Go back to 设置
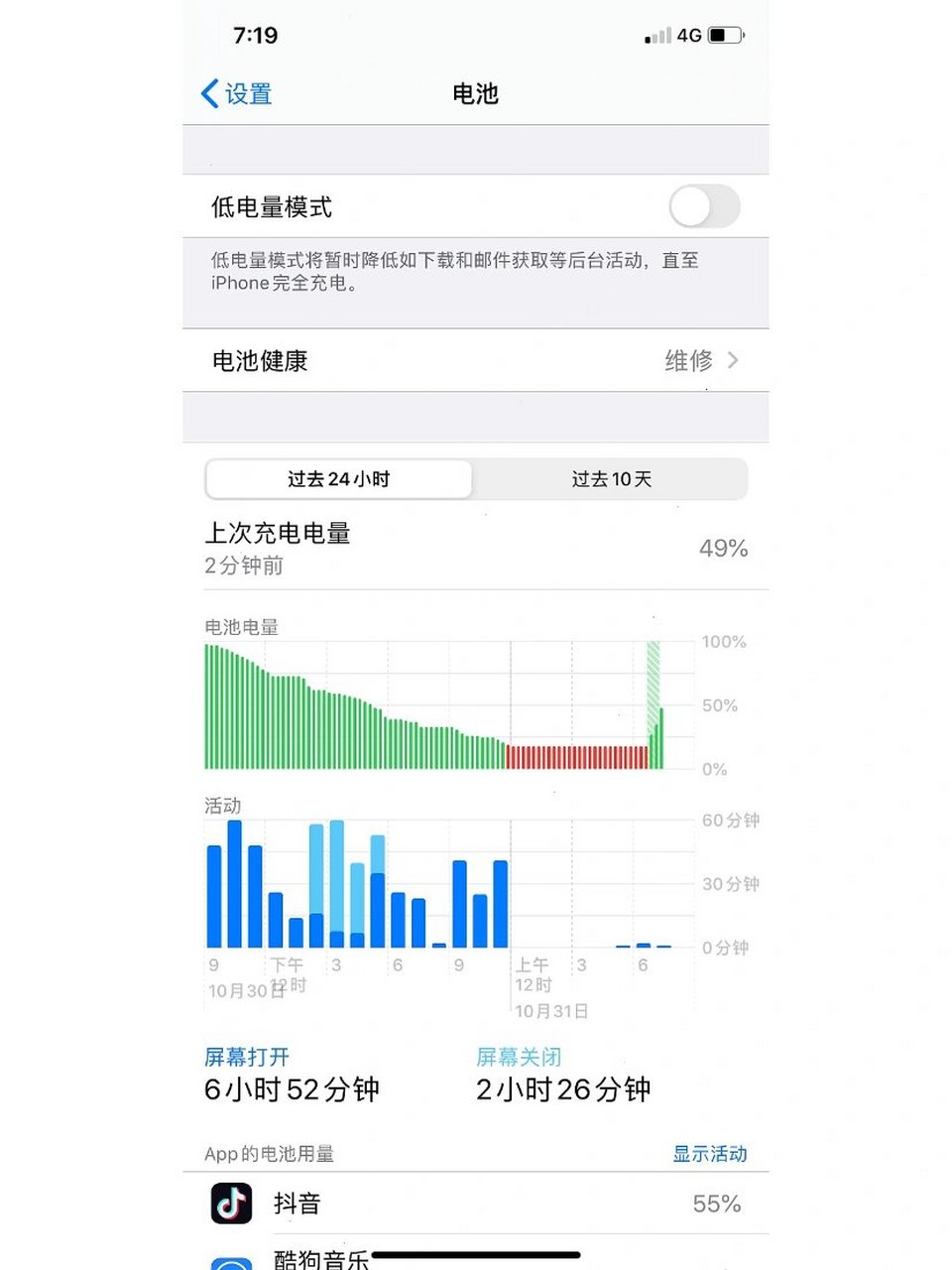This screenshot has height=1270, width=952. pyautogui.click(x=238, y=94)
